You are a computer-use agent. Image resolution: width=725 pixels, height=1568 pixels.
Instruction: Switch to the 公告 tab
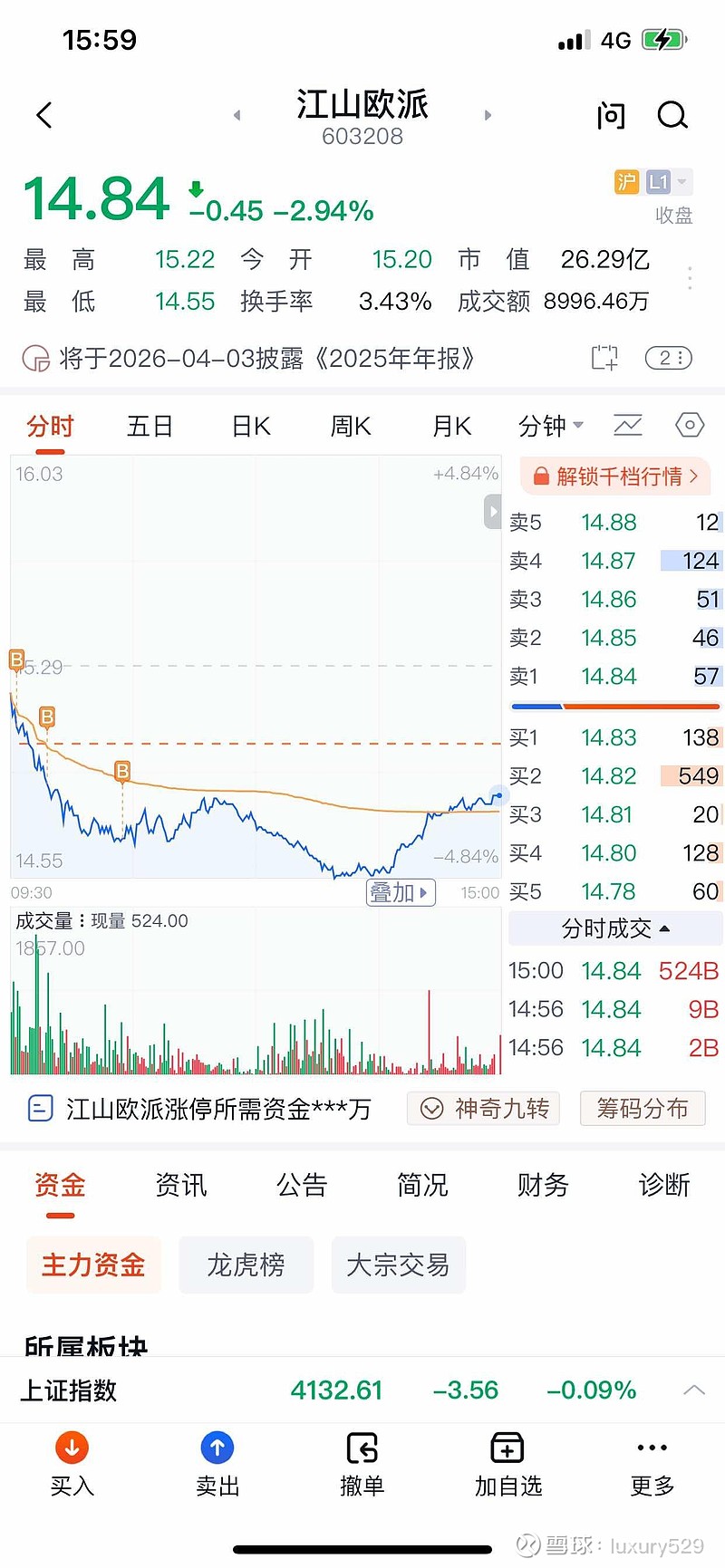(301, 1185)
